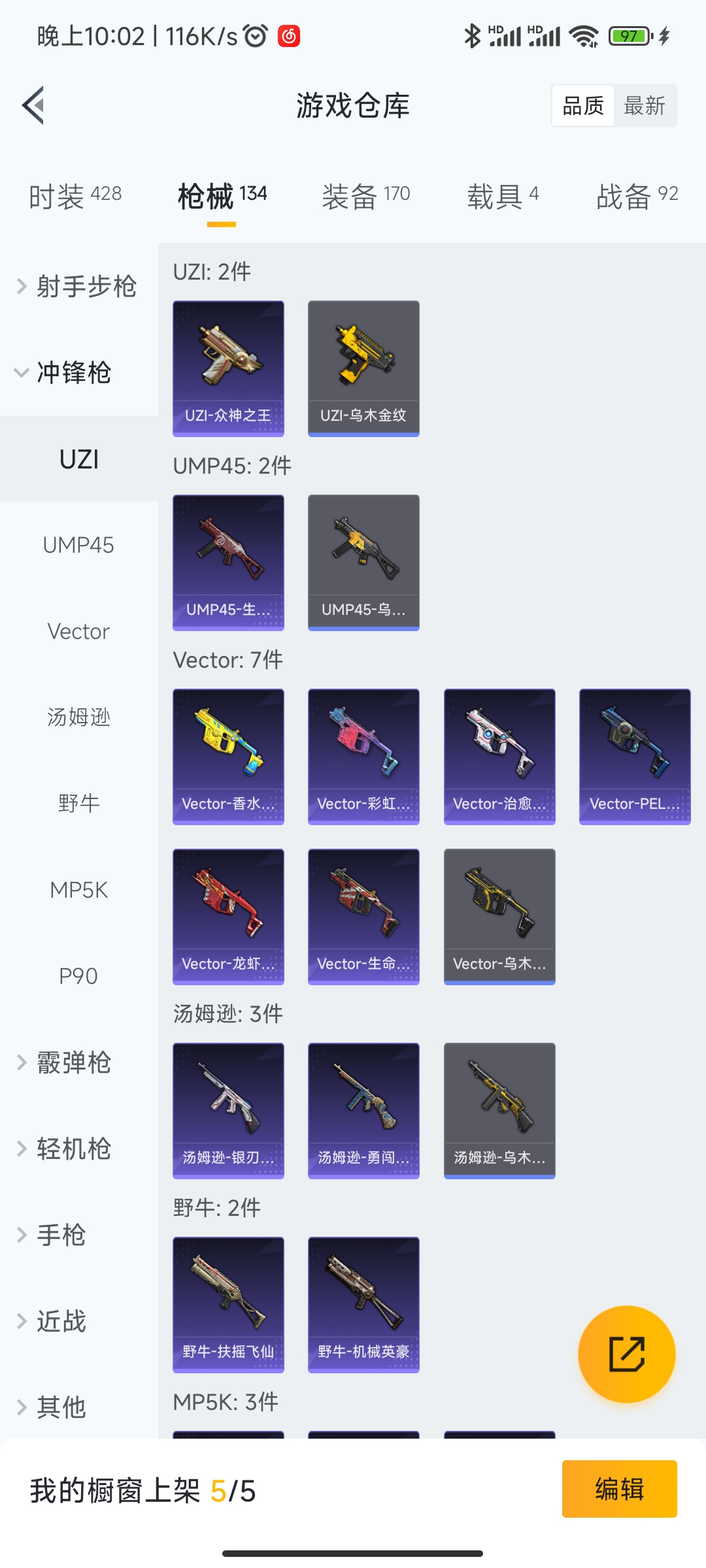Image resolution: width=706 pixels, height=1568 pixels.
Task: Expand the 射手步枪 category
Action: click(x=78, y=286)
